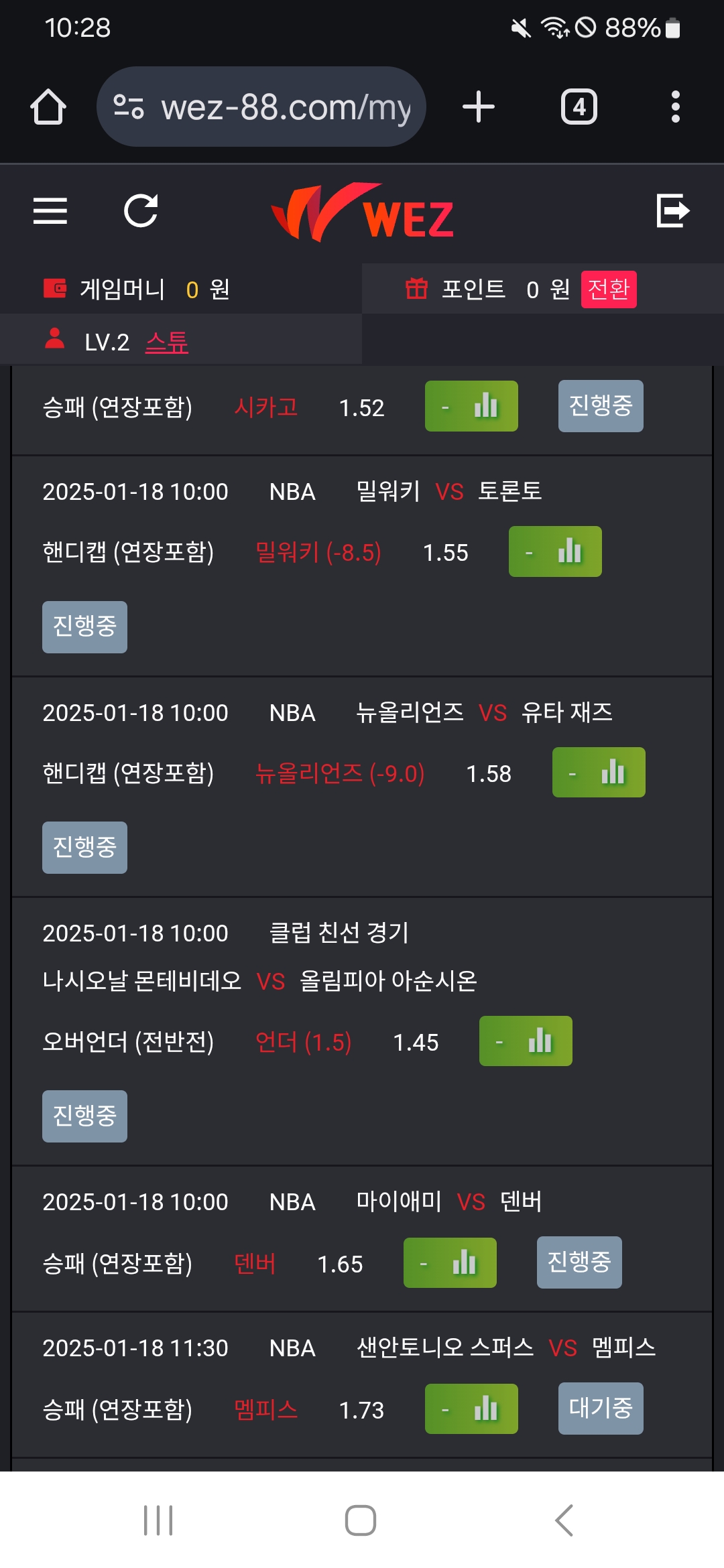Viewport: 724px width, 1568px height.
Task: Open the browser home page
Action: point(48,107)
